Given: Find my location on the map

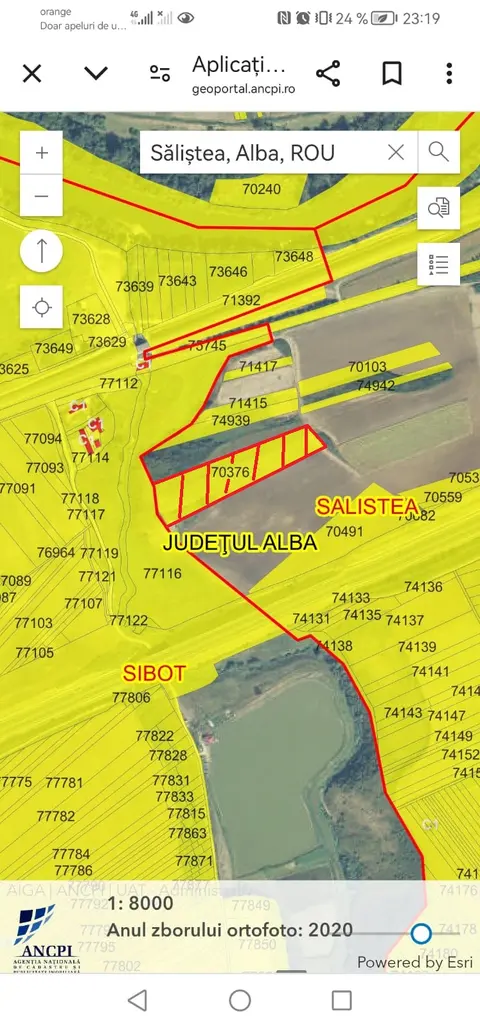Looking at the screenshot, I should pos(41,307).
